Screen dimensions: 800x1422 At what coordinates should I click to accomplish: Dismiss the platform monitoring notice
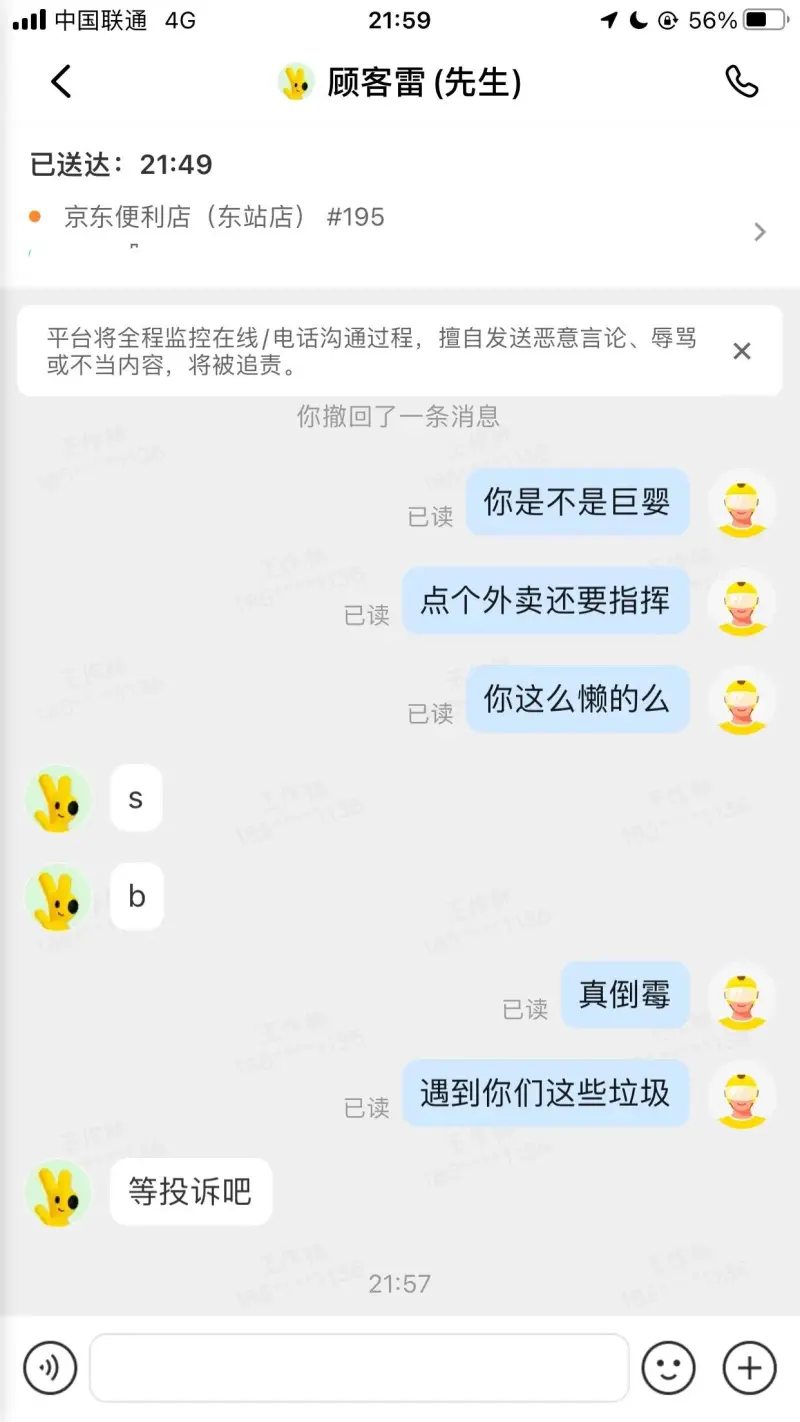coord(741,351)
